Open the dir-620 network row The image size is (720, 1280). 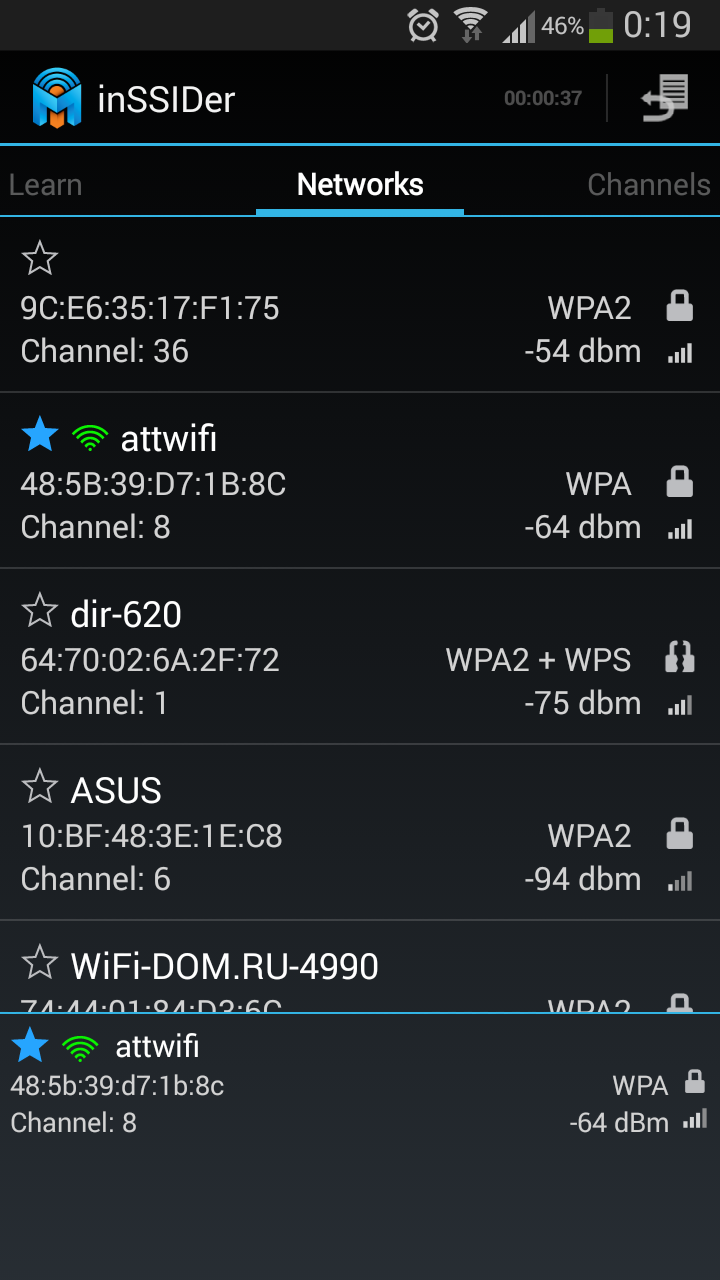(x=360, y=657)
